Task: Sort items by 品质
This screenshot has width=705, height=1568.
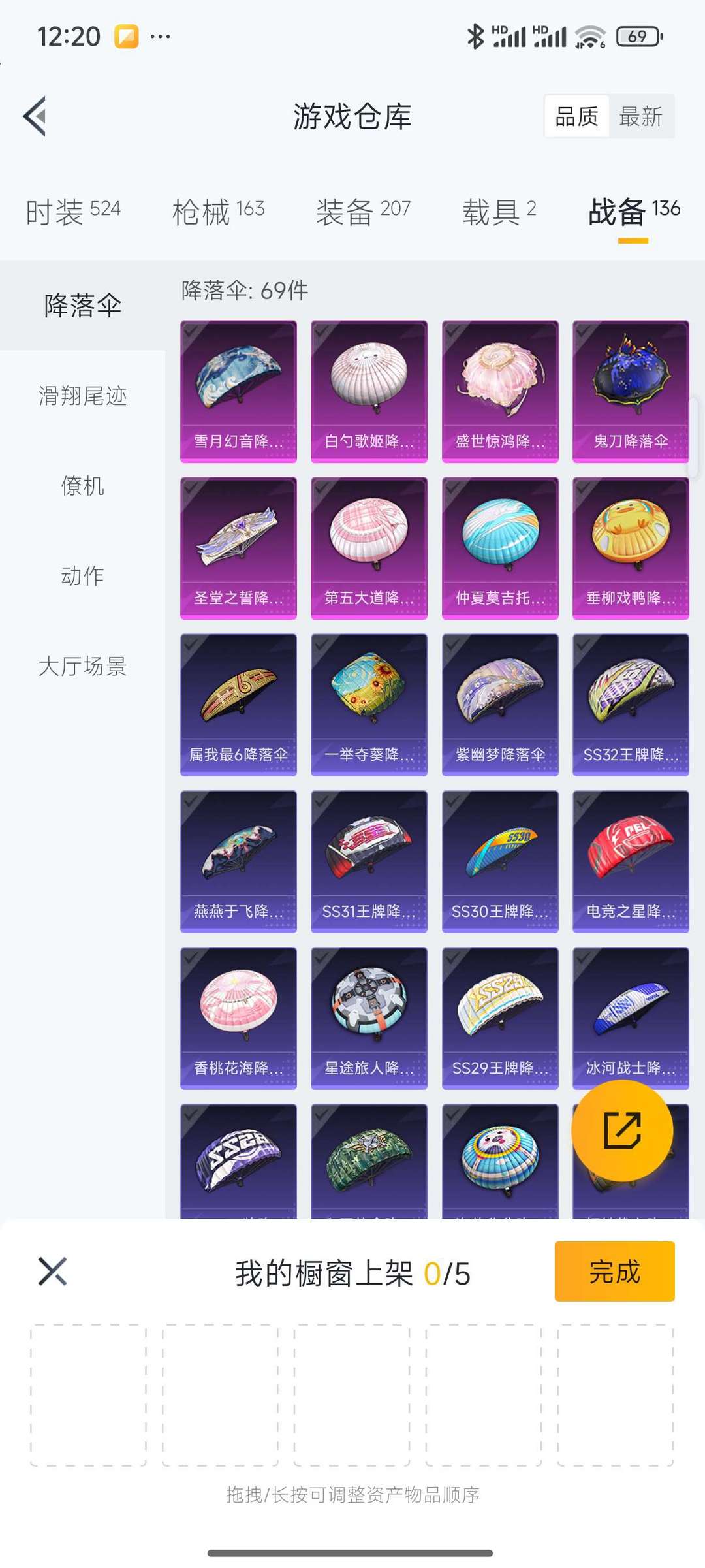Action: click(x=576, y=117)
